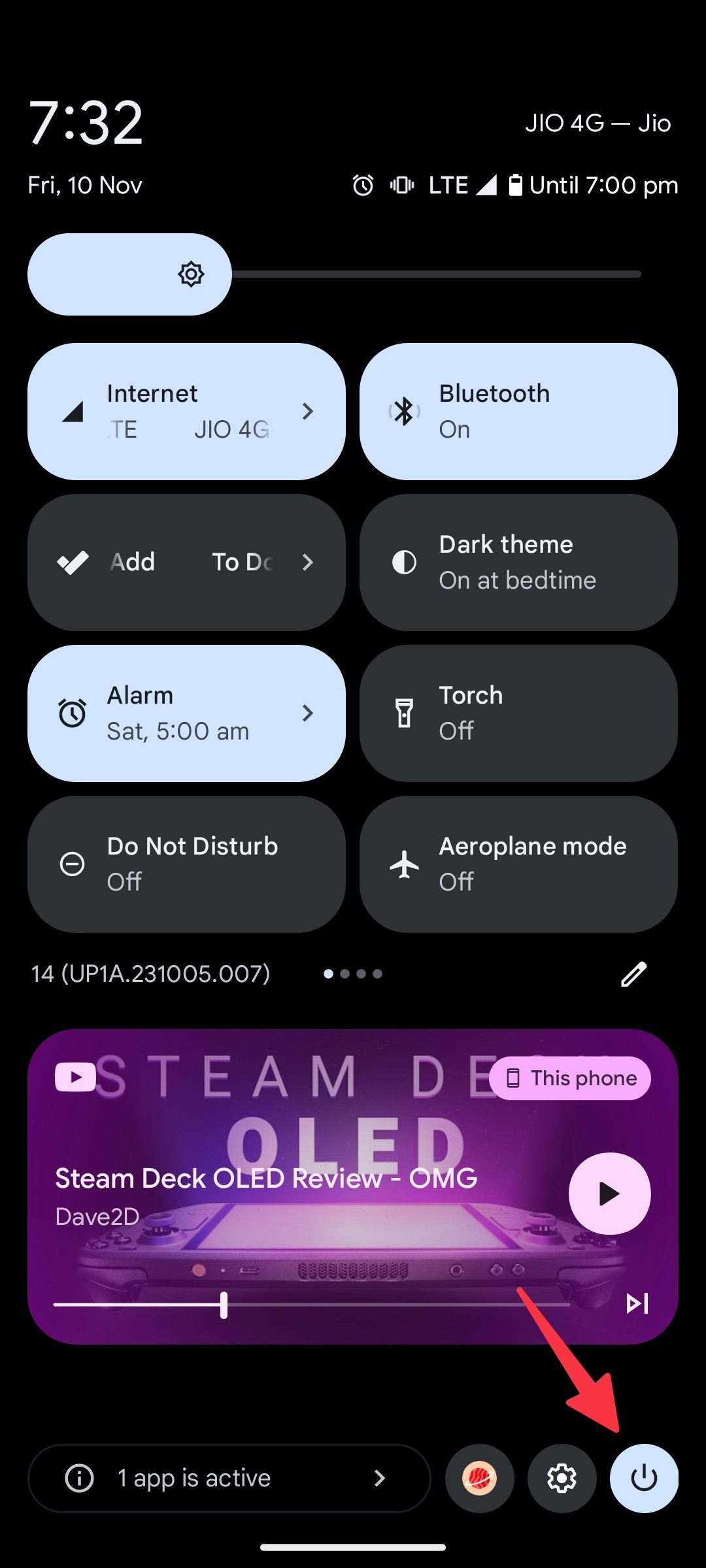Tap a point on the brightness slider
The width and height of the screenshot is (706, 1568).
[431, 274]
